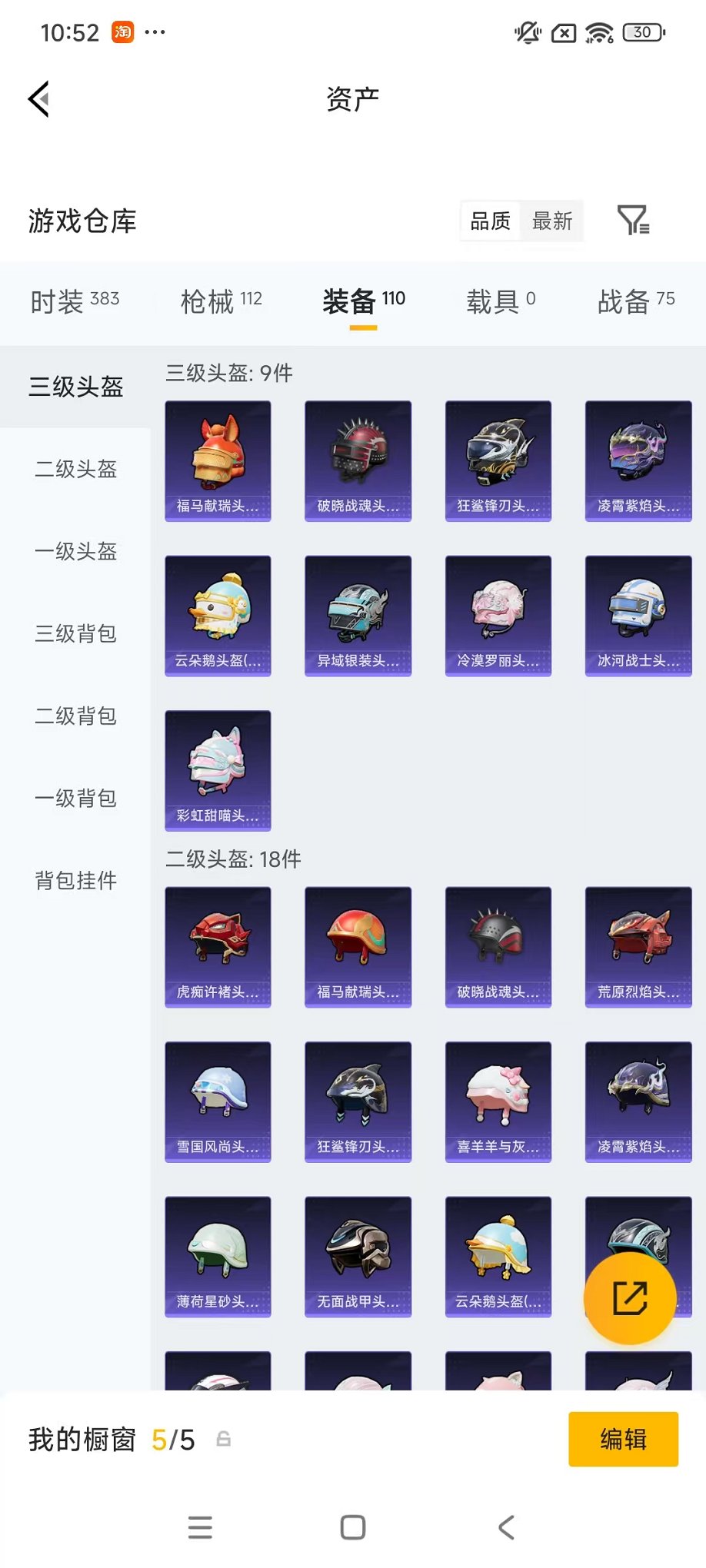Open the 背包挂件 category
Screen dimensions: 706x1568
click(74, 881)
